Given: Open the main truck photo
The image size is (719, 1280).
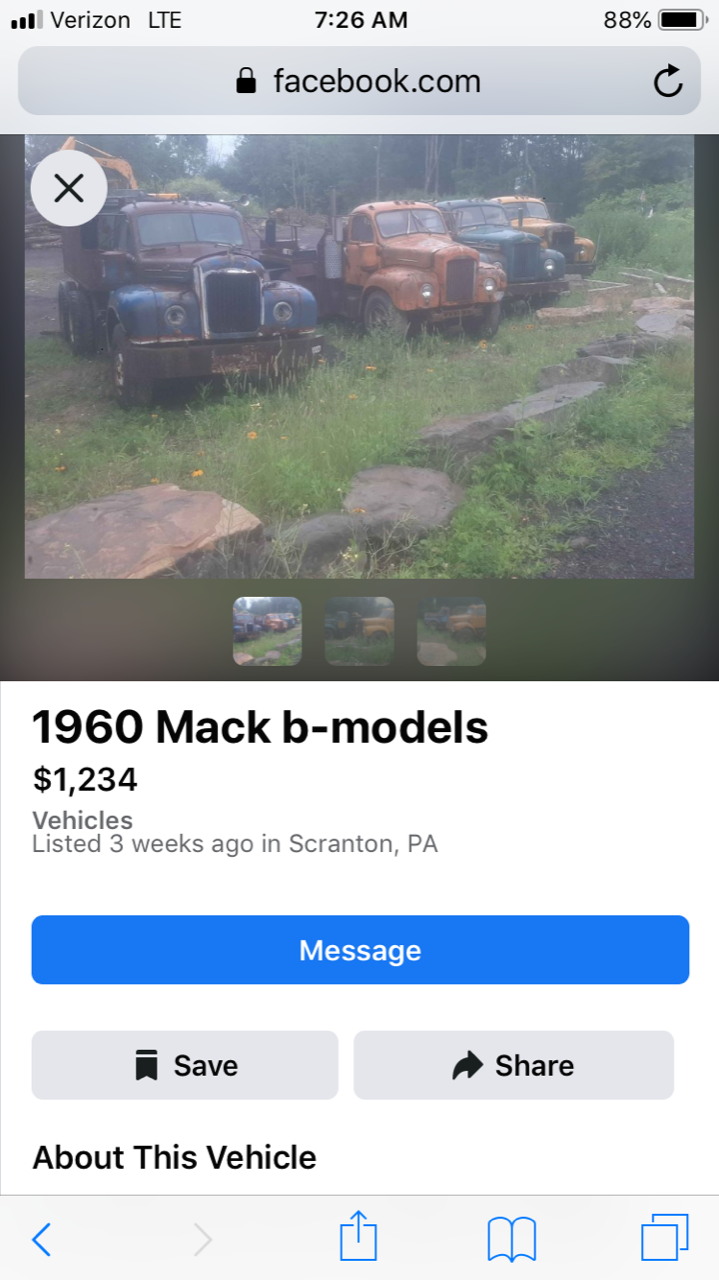Looking at the screenshot, I should 359,357.
